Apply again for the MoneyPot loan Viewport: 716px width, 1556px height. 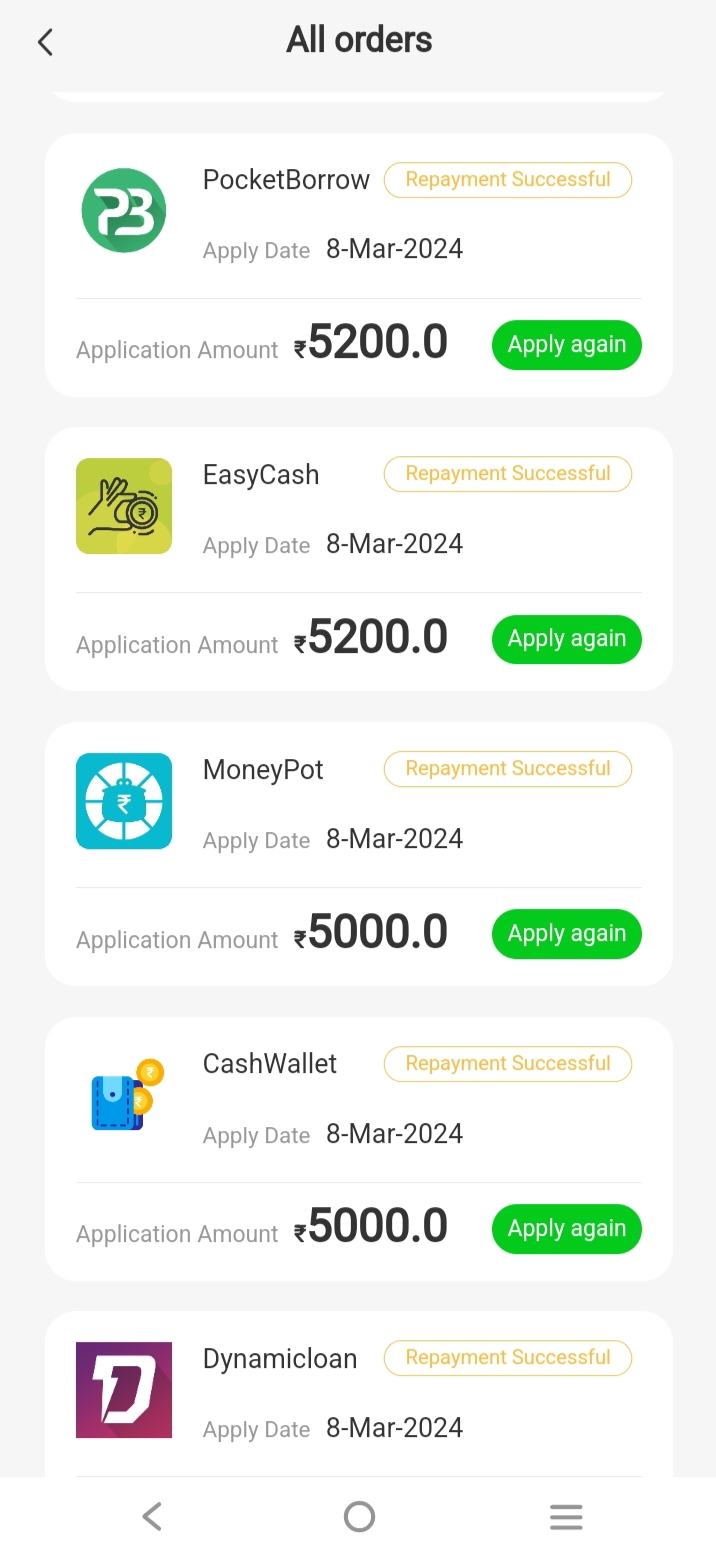pos(566,934)
